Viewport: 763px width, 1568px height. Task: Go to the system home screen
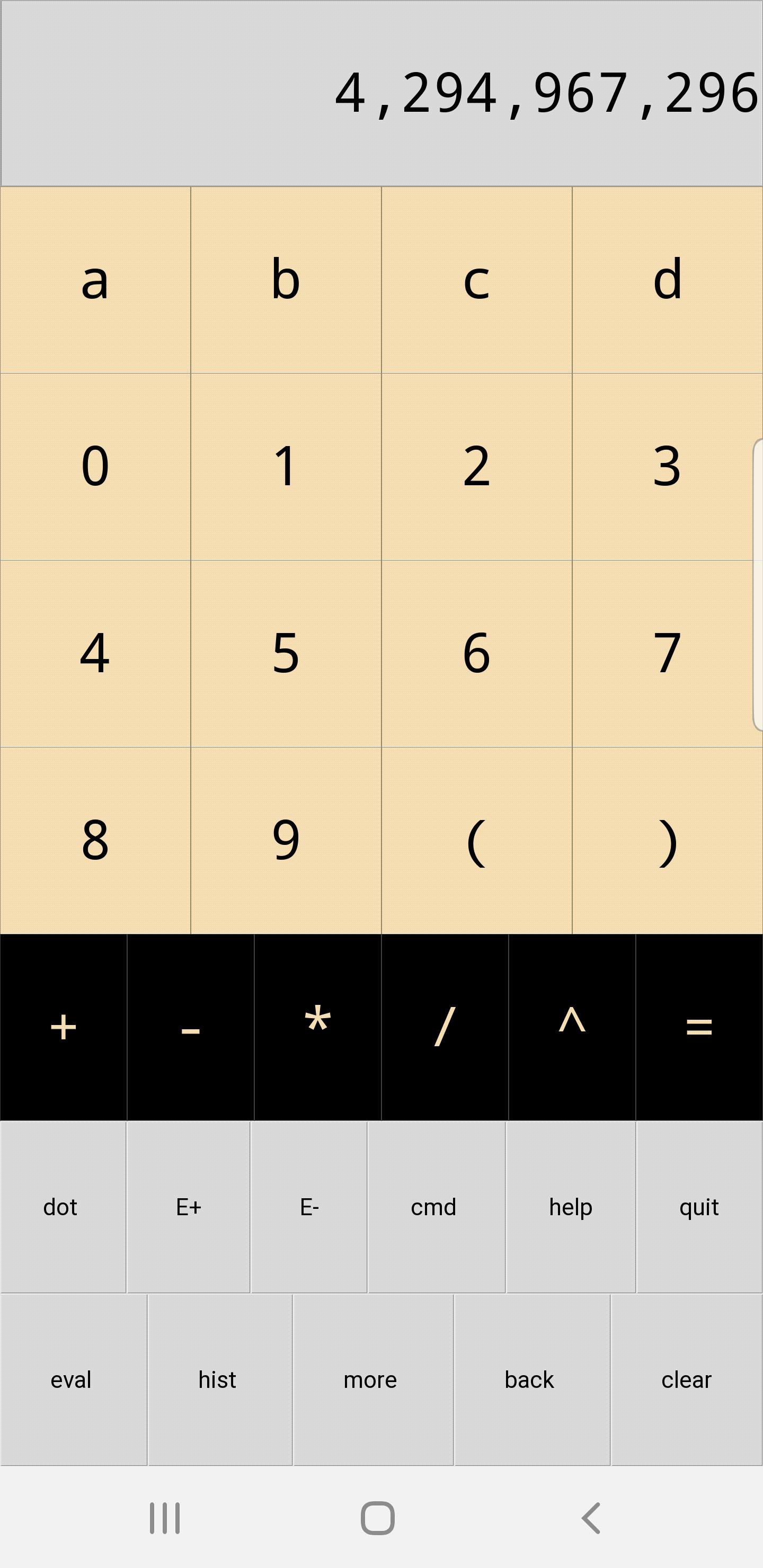[378, 1518]
